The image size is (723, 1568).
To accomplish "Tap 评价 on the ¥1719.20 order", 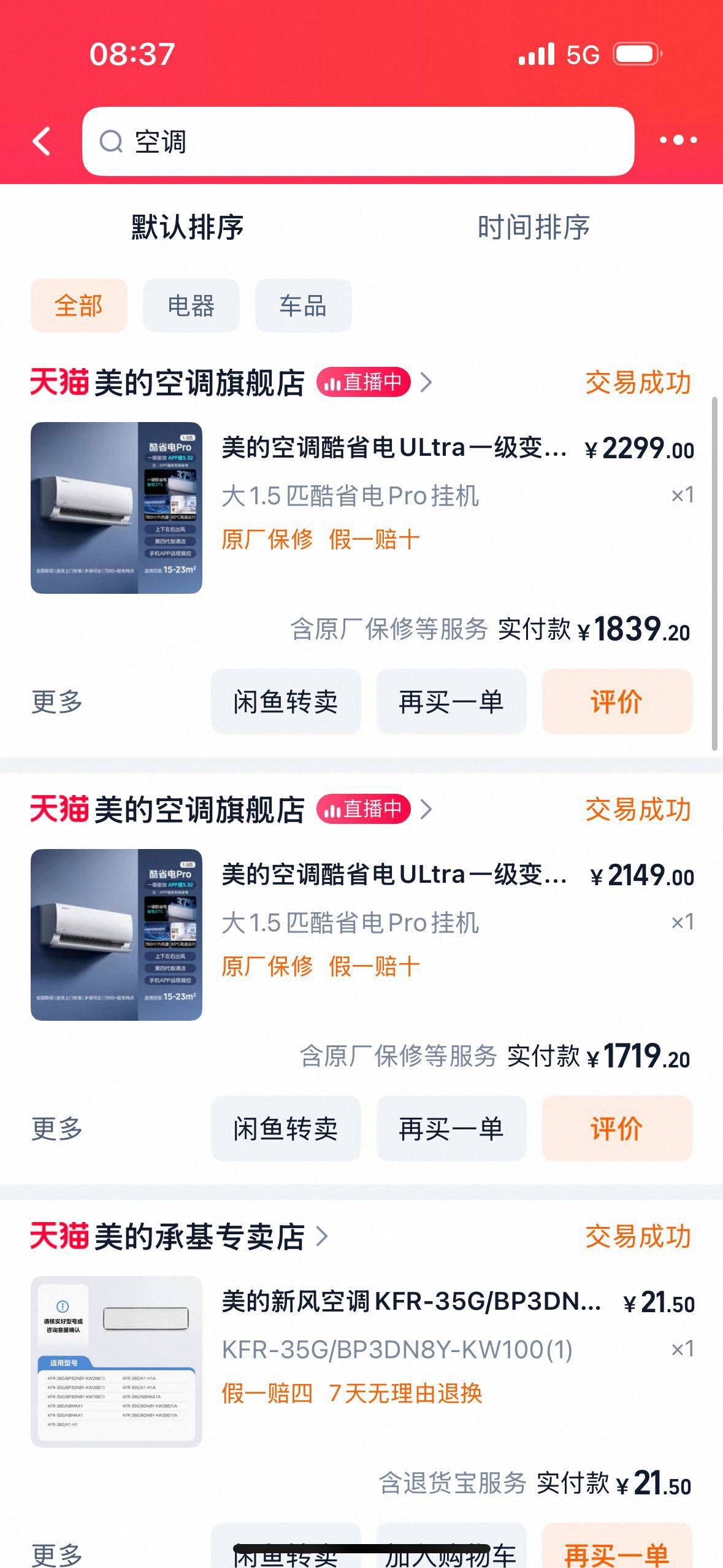I will (617, 1129).
